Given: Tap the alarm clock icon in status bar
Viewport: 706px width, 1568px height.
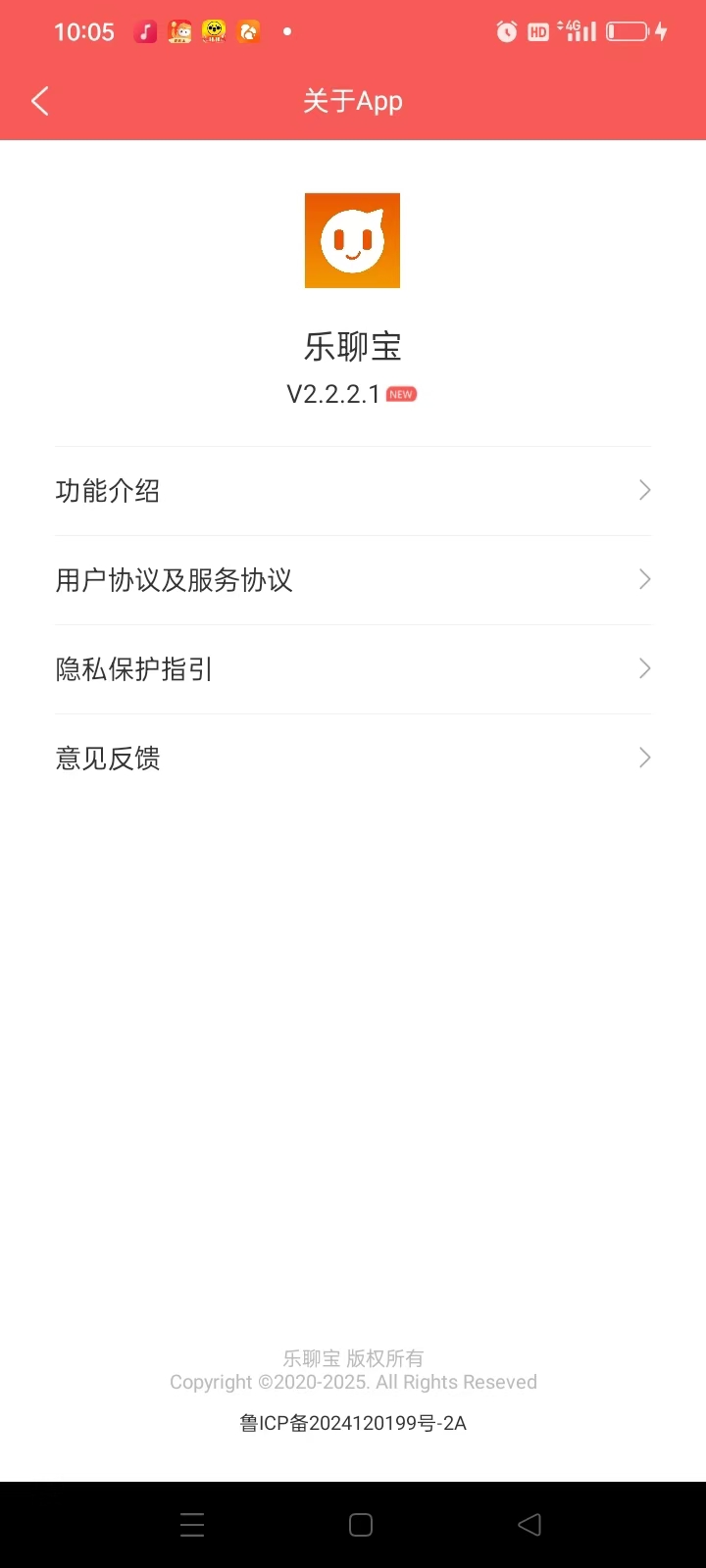Looking at the screenshot, I should (x=506, y=31).
